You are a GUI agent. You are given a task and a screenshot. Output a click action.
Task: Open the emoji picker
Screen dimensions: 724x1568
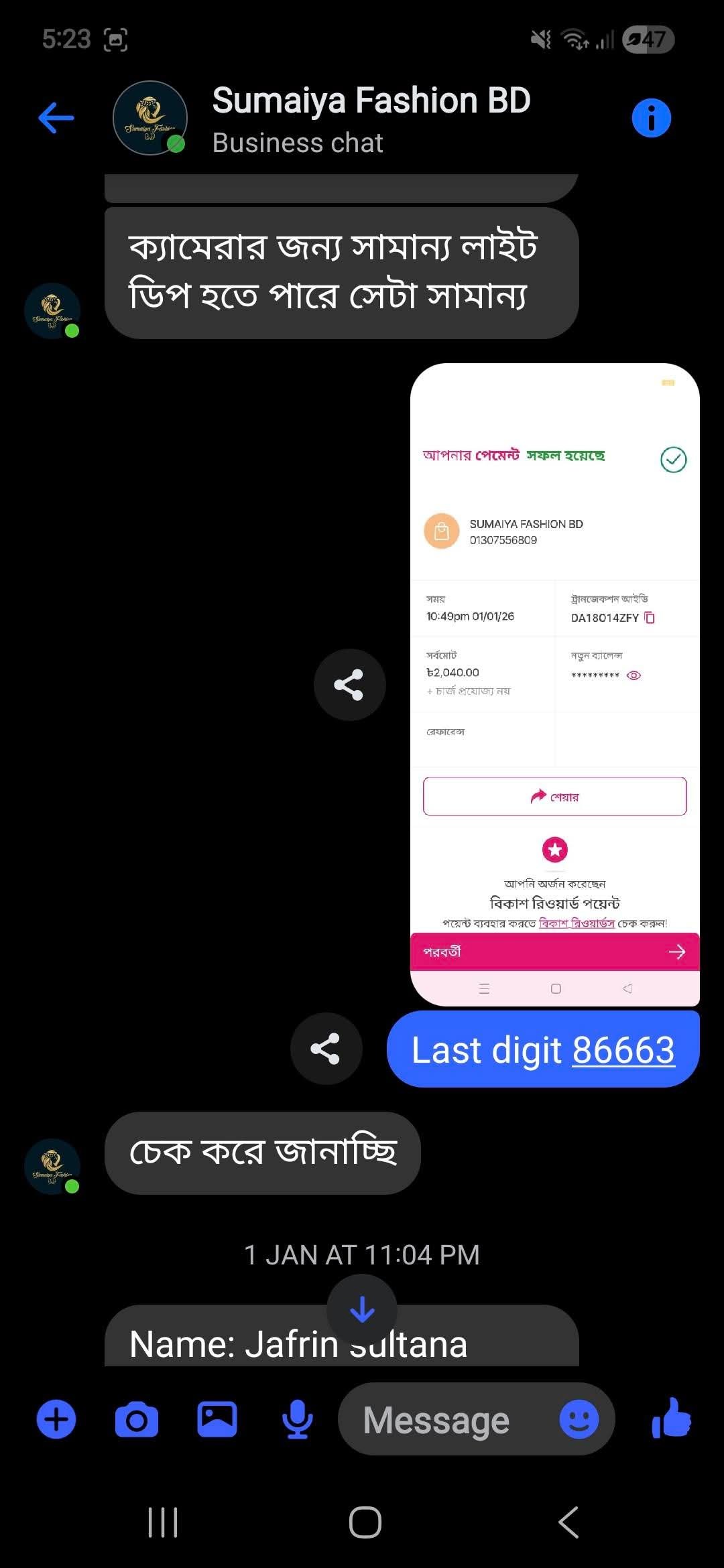(x=579, y=1419)
